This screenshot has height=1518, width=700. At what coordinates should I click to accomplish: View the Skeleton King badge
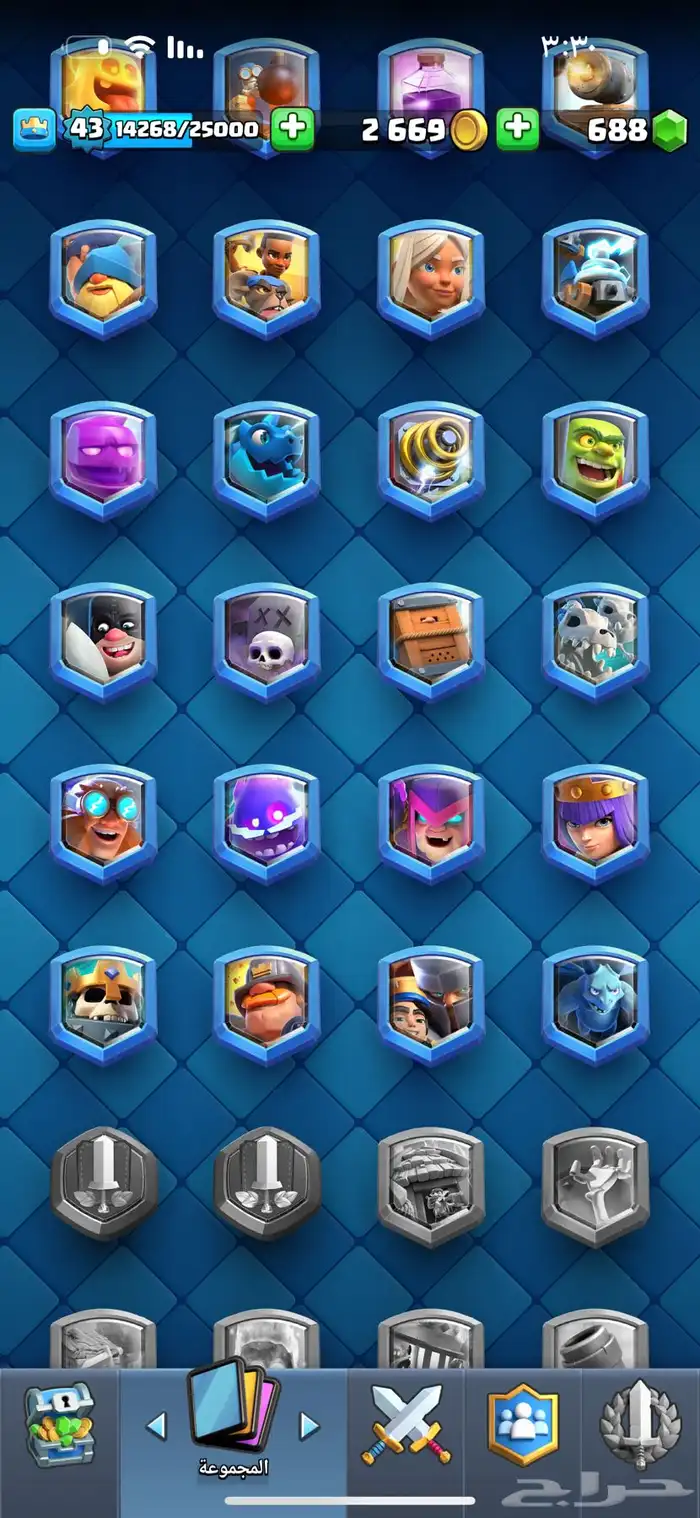click(103, 1005)
